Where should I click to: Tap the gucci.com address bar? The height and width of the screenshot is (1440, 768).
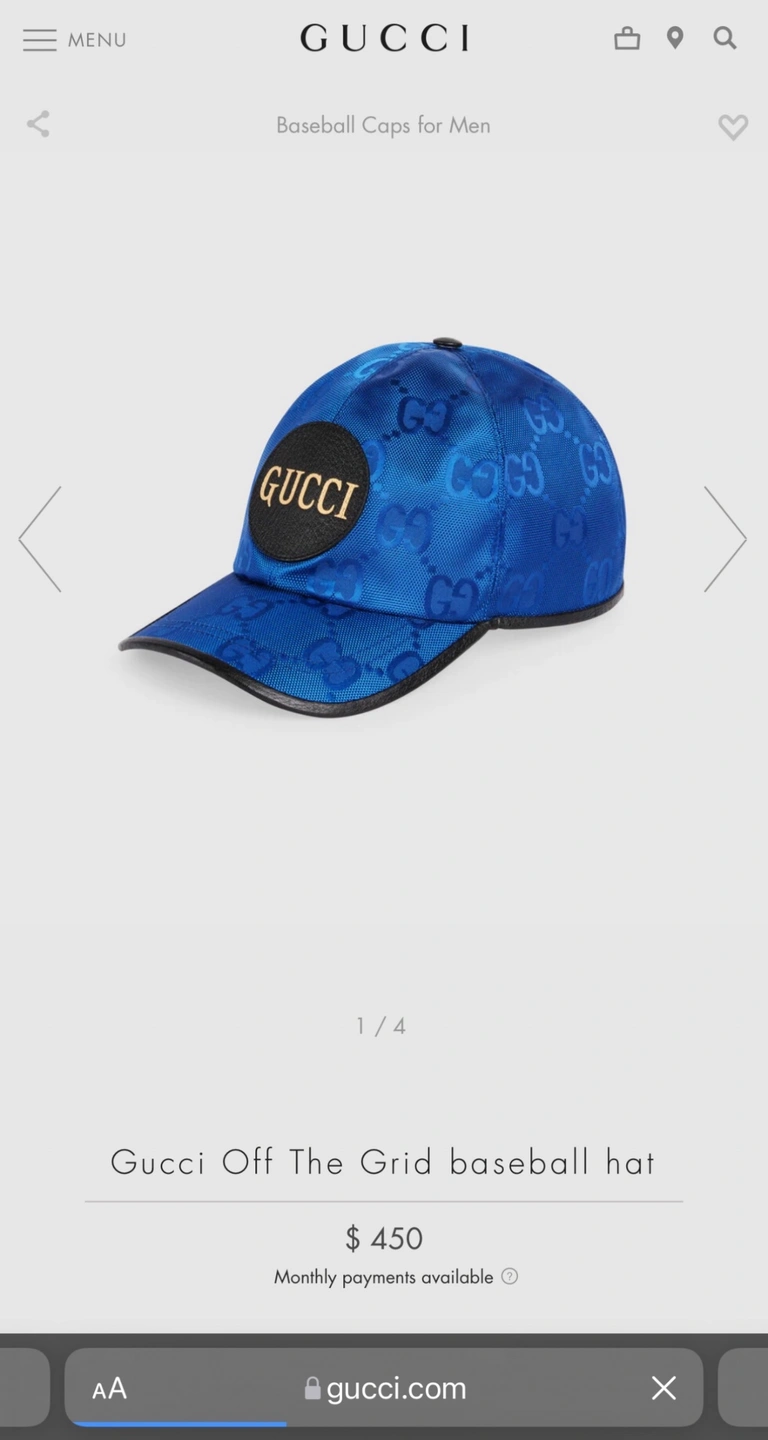pos(384,1388)
